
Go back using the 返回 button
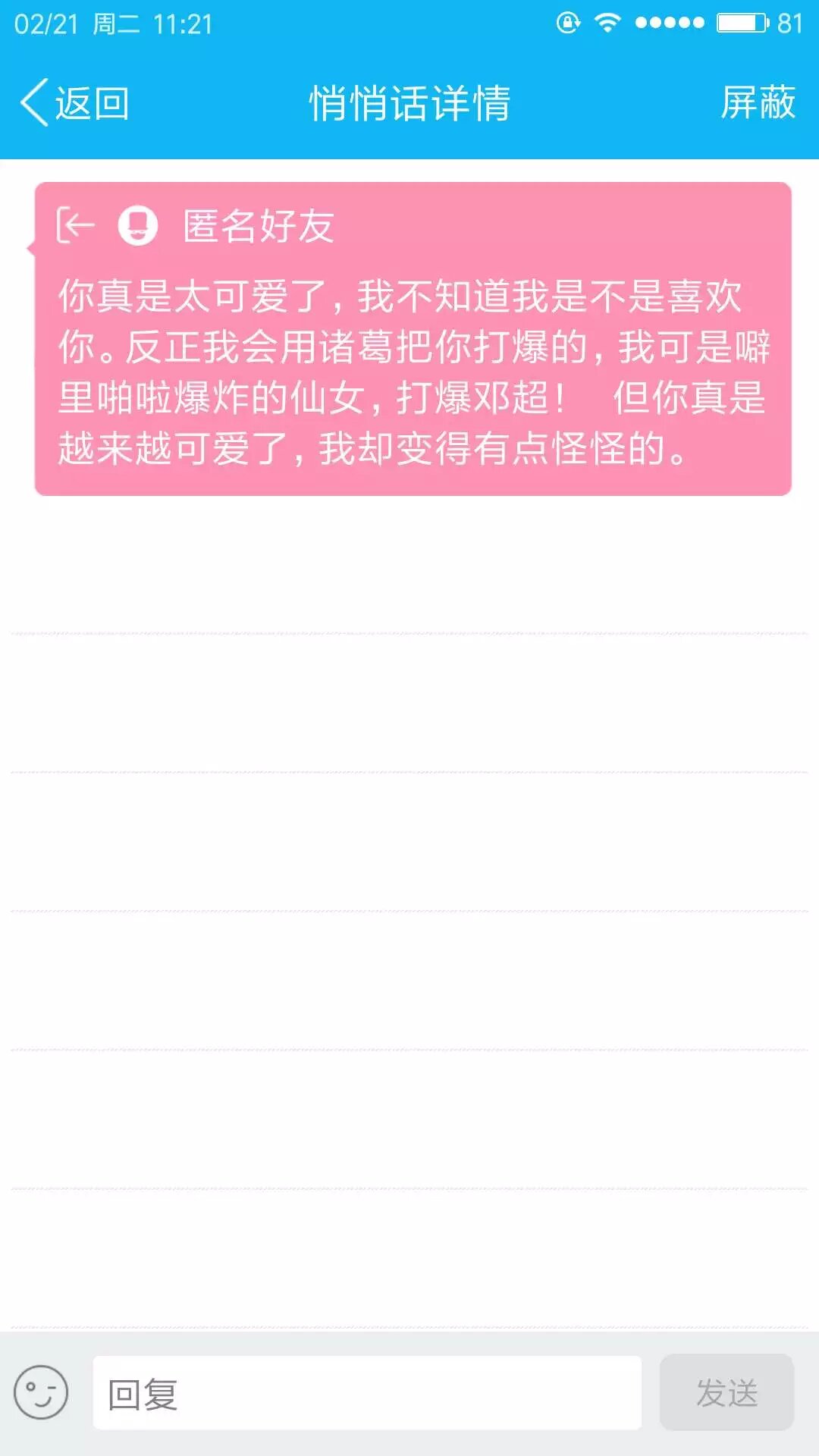click(x=76, y=103)
